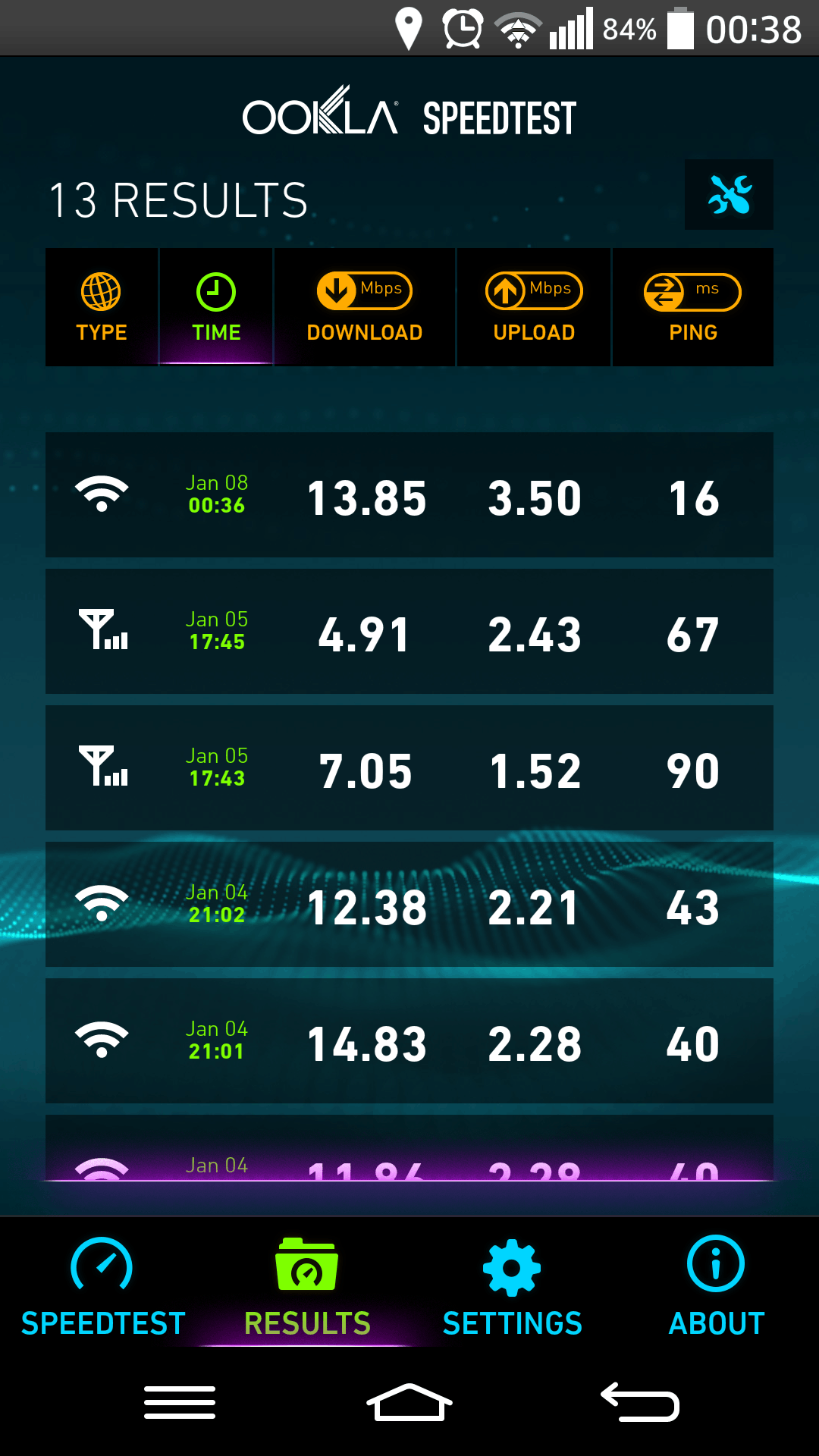Open the Jan 05 17:45 result
Image resolution: width=819 pixels, height=1456 pixels.
tap(409, 632)
